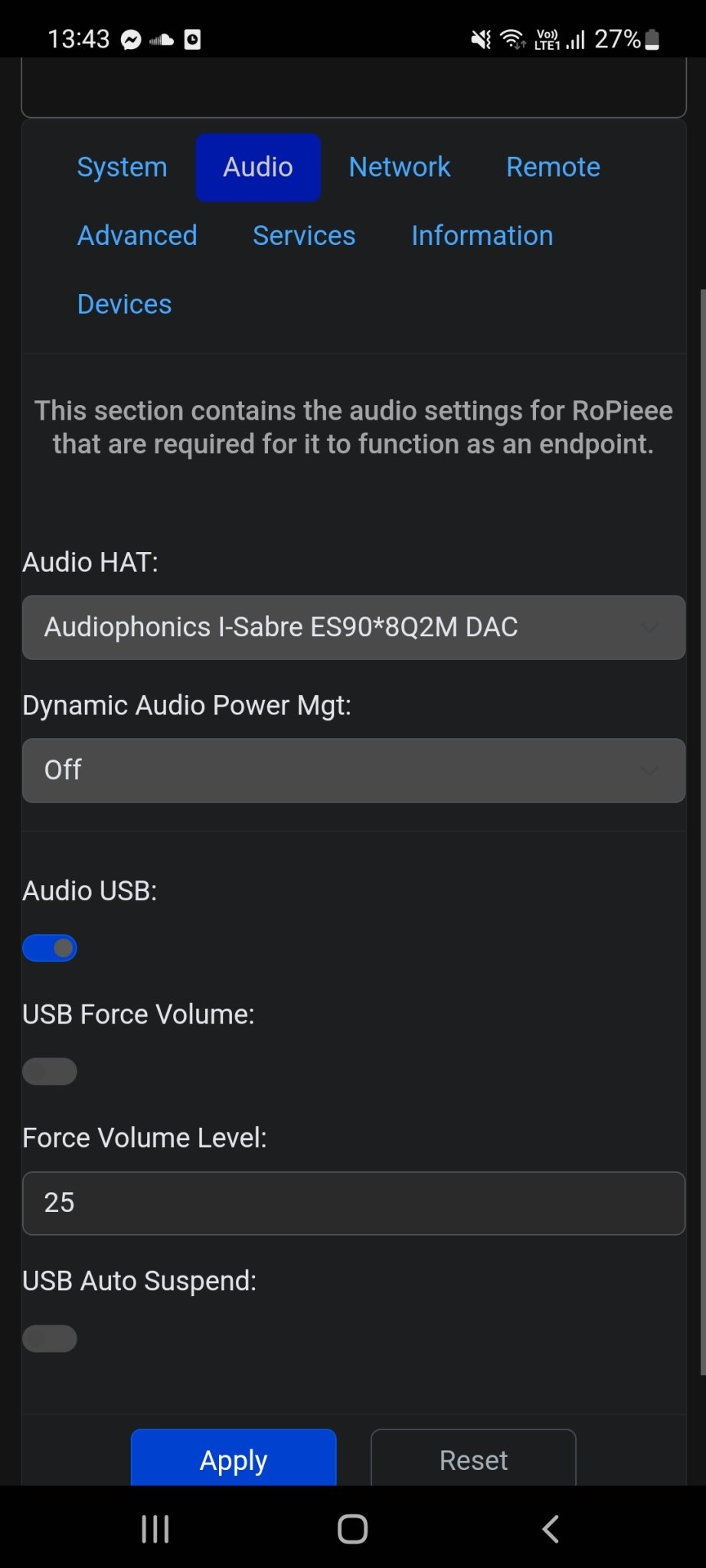Open the Devices tab
Screen dimensions: 706x1568
click(x=124, y=304)
